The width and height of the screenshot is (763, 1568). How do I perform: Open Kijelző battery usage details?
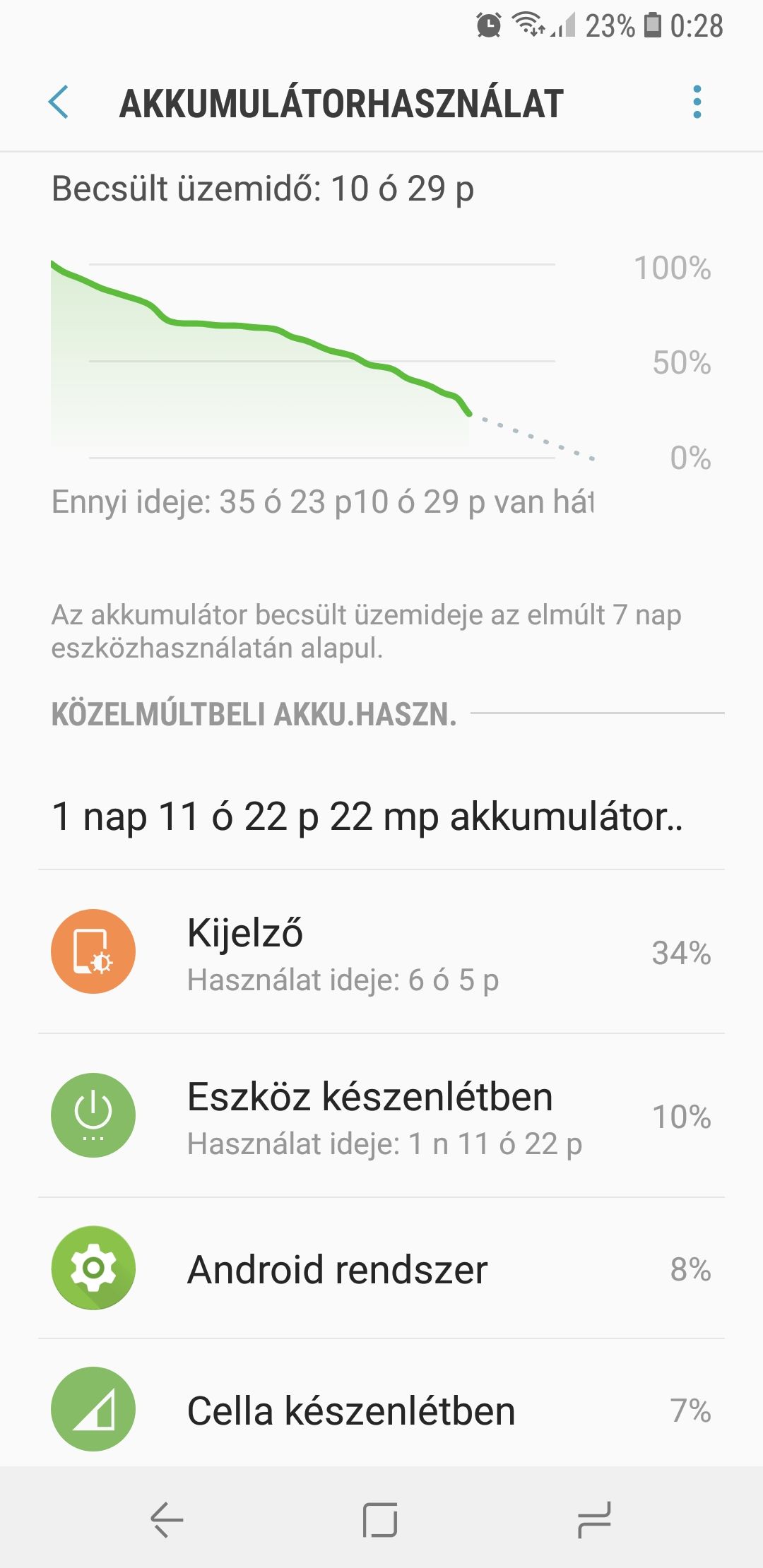[381, 951]
